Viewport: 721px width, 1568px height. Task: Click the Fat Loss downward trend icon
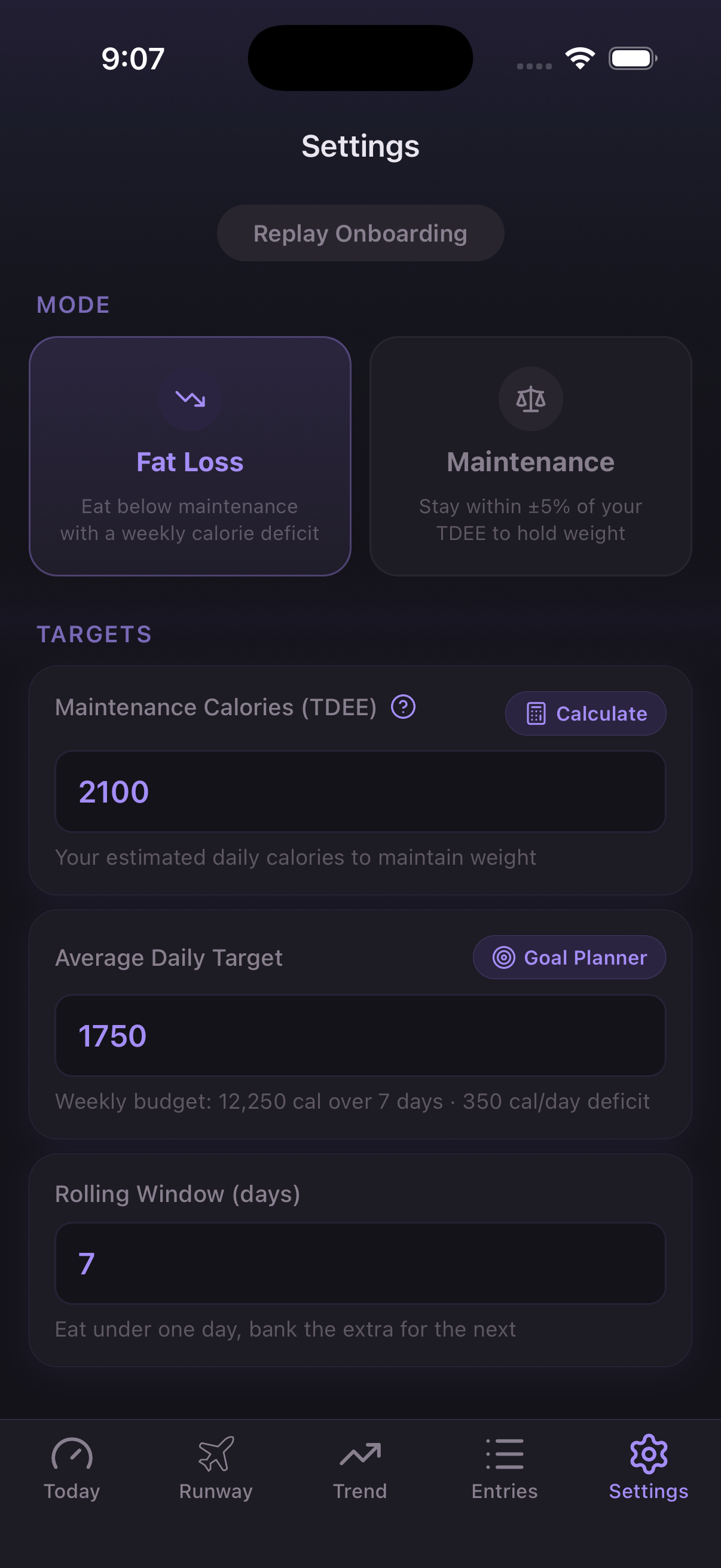(190, 399)
